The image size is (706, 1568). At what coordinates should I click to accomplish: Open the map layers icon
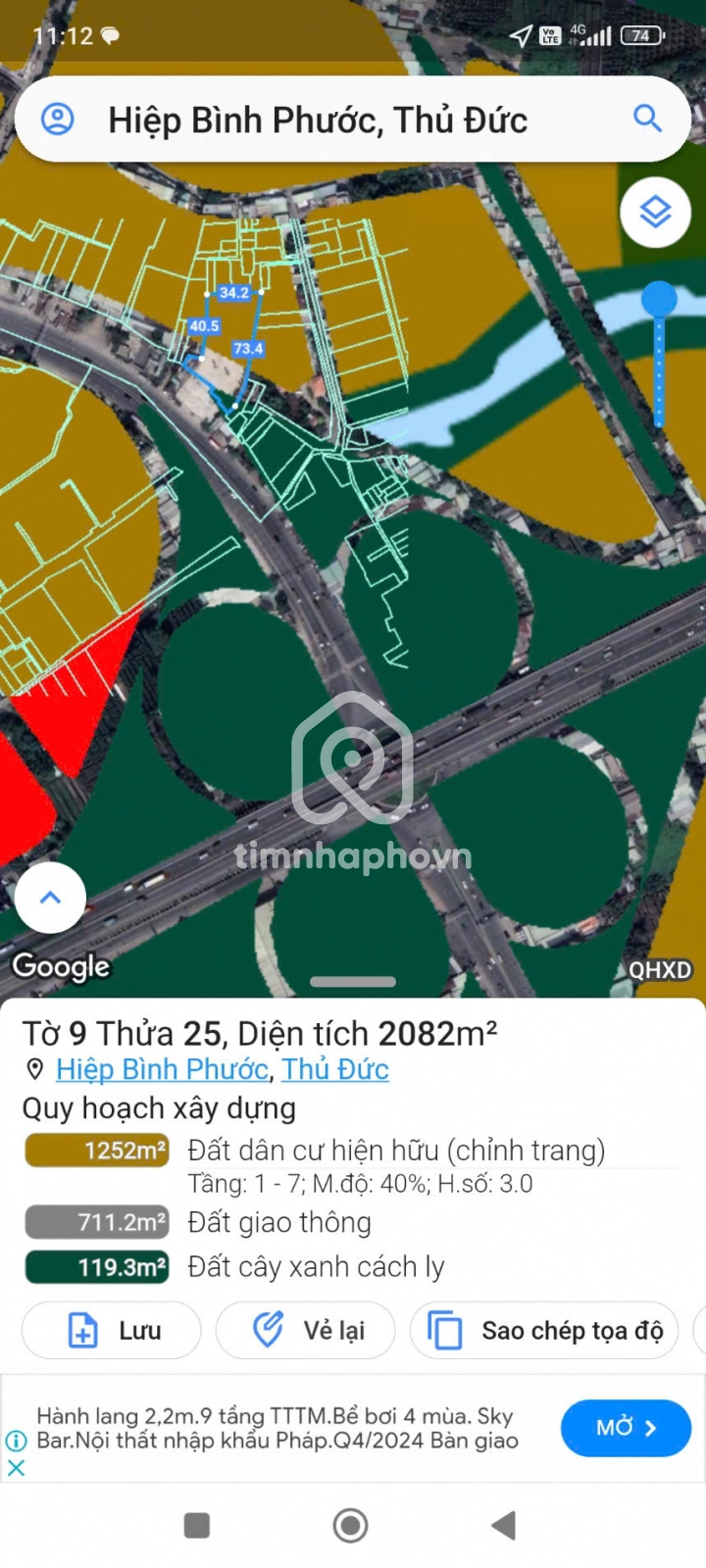click(x=654, y=212)
